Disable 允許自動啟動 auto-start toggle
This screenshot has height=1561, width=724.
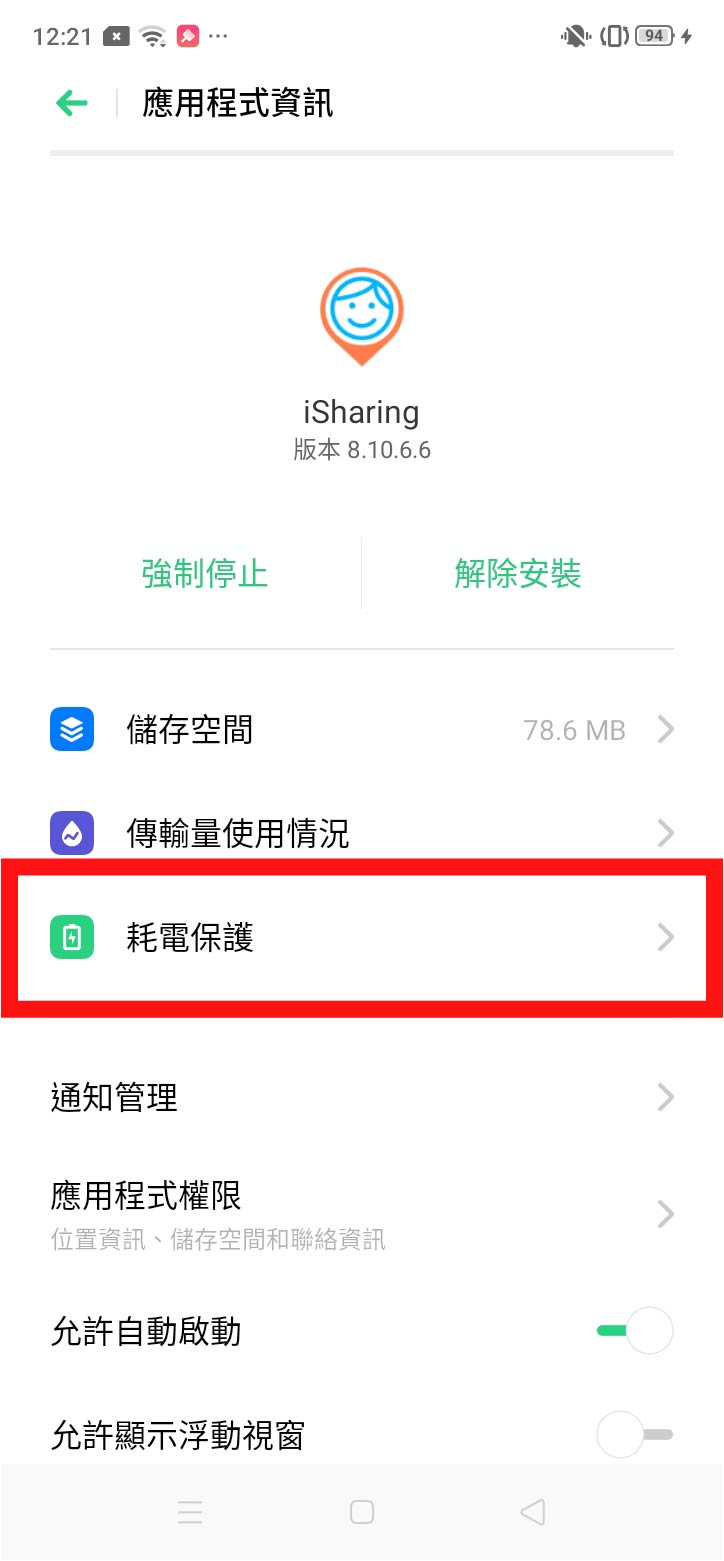click(x=635, y=1331)
